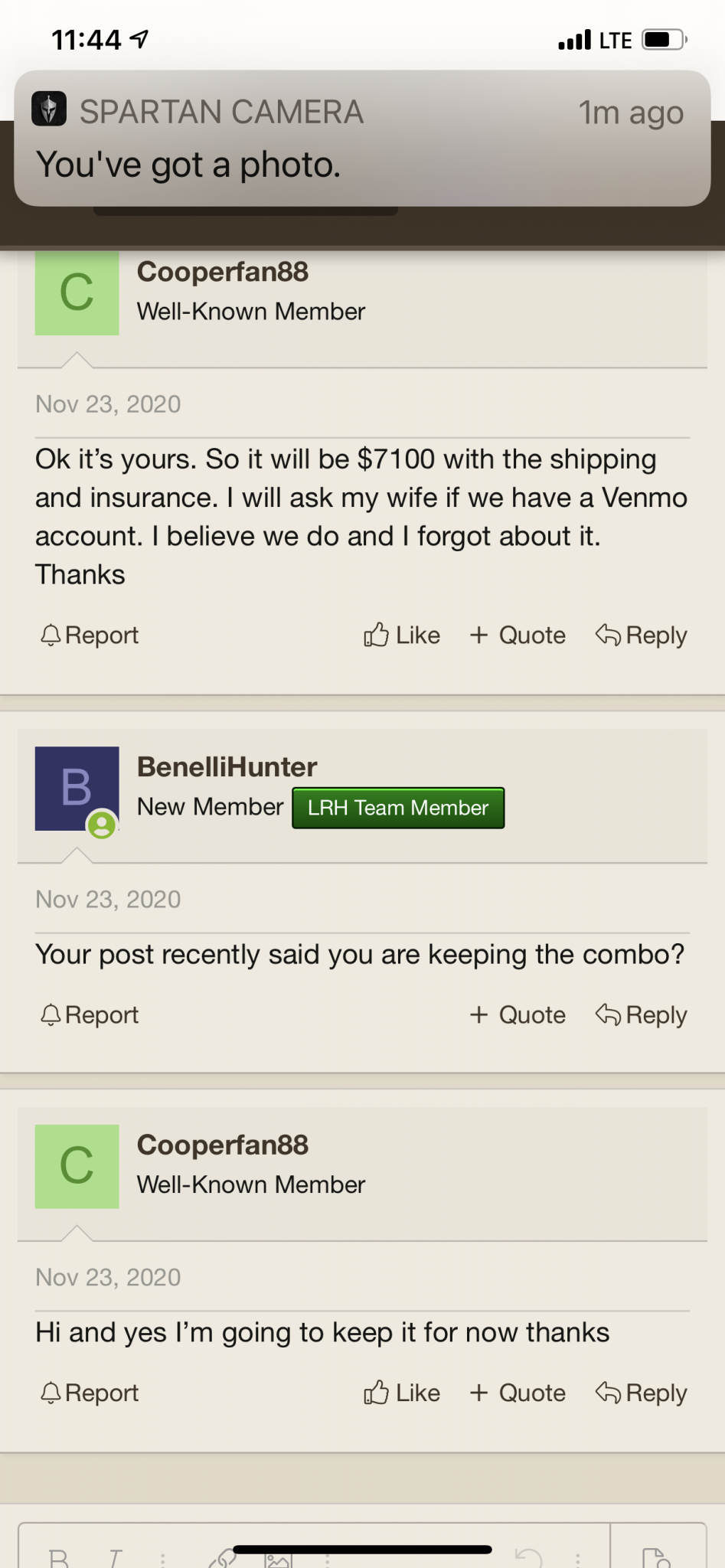Image resolution: width=725 pixels, height=1568 pixels.
Task: Tap the LRH Team Member badge
Action: click(x=398, y=808)
